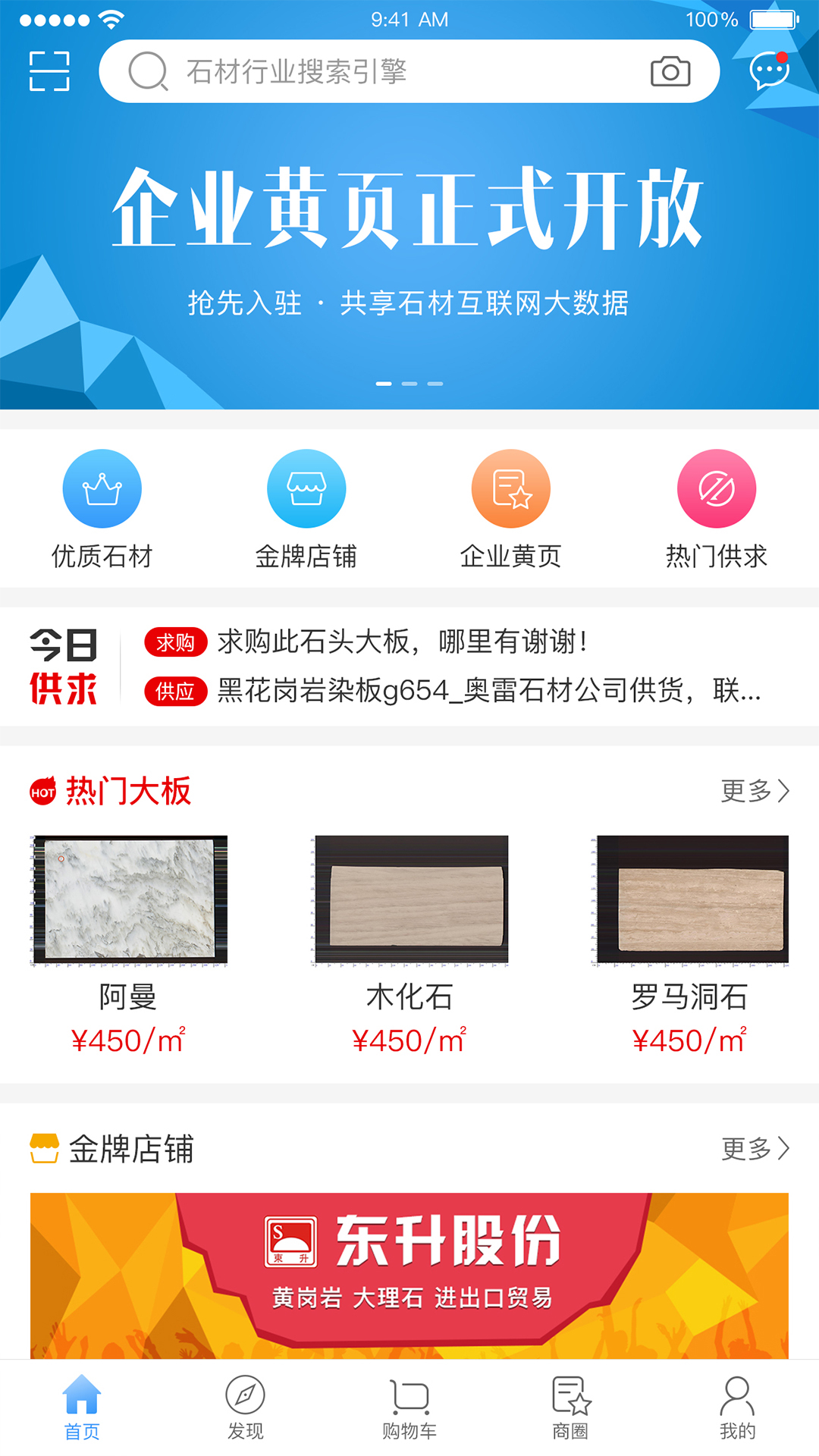Switch to the 我的 tab
This screenshot has width=819, height=1456.
737,1407
